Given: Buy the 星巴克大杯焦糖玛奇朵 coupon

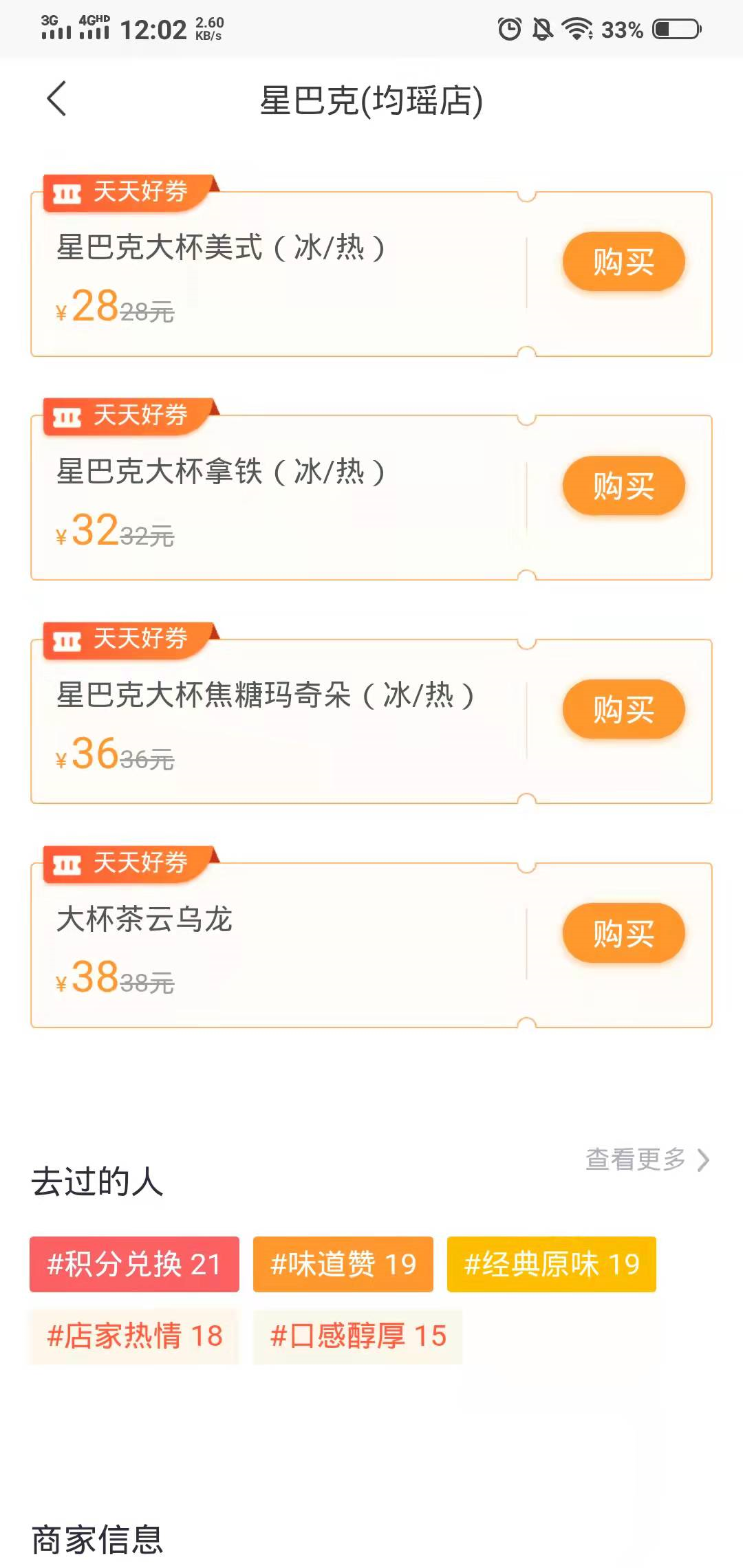Looking at the screenshot, I should point(623,710).
